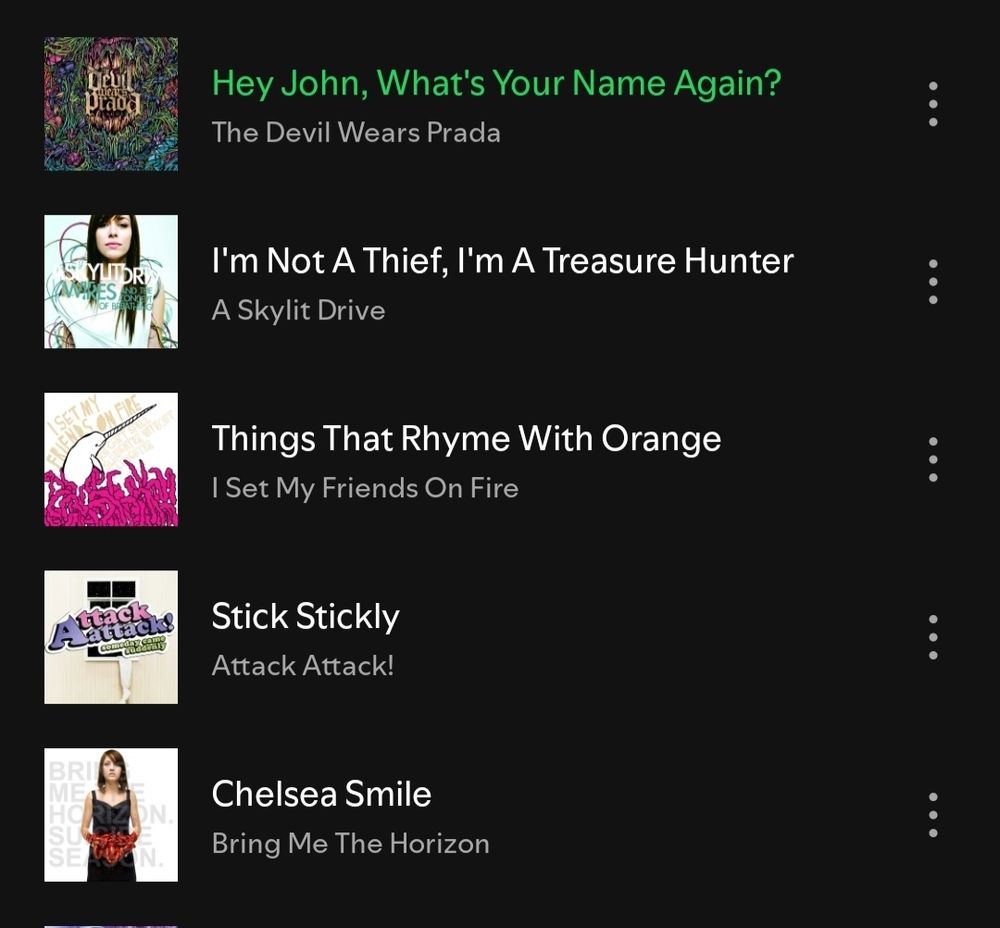
Task: Open the three-dot menu for the A Skylit Drive song
Action: coord(932,282)
